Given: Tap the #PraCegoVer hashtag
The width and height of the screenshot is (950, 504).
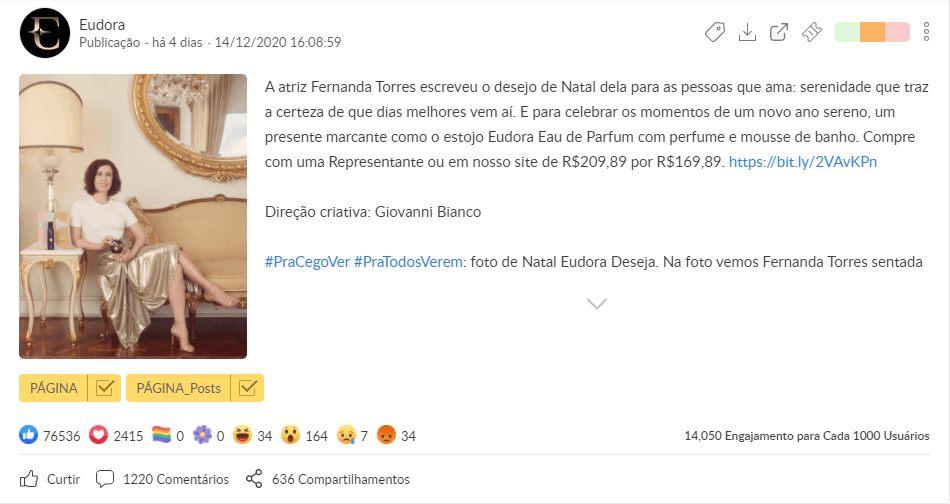Looking at the screenshot, I should (x=307, y=262).
